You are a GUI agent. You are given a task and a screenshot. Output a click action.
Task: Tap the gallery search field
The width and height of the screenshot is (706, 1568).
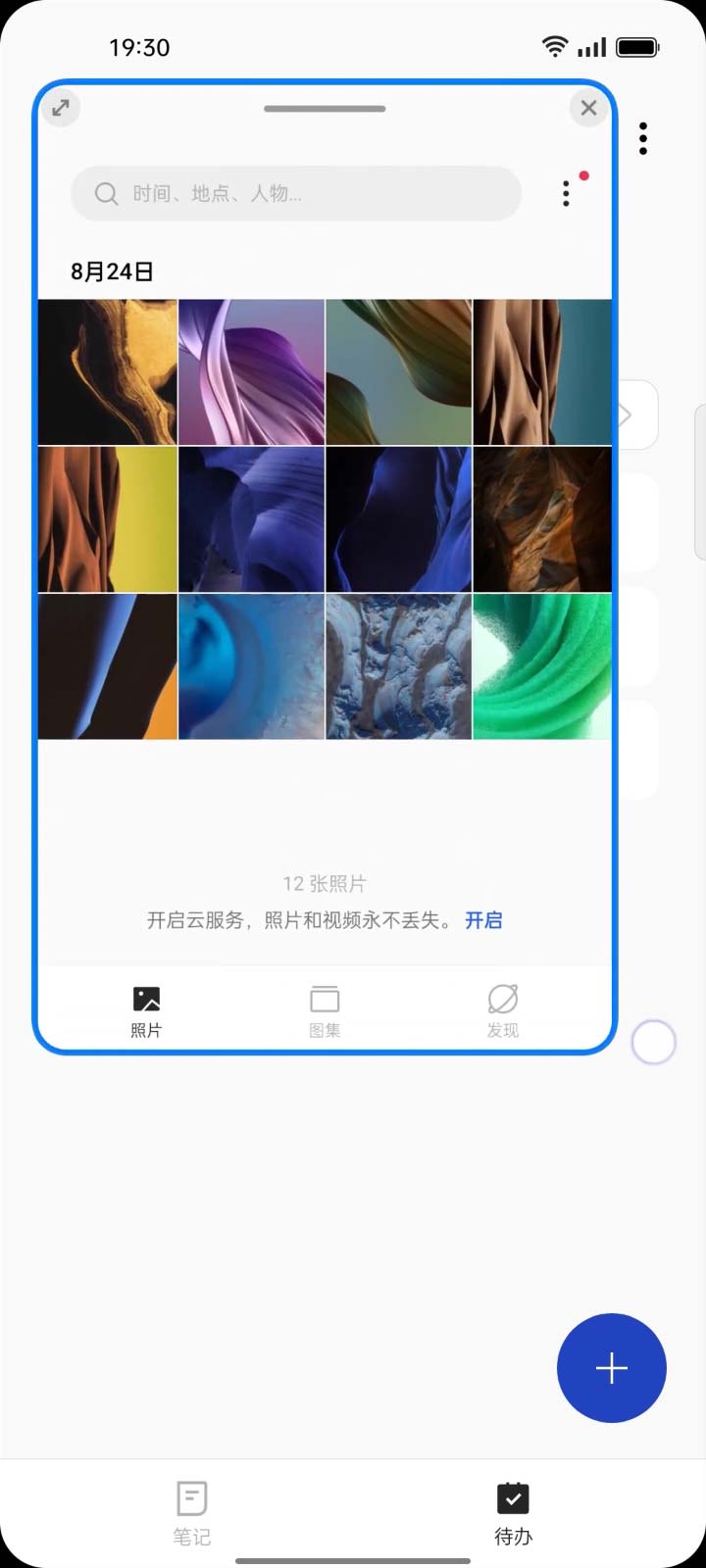(x=296, y=194)
